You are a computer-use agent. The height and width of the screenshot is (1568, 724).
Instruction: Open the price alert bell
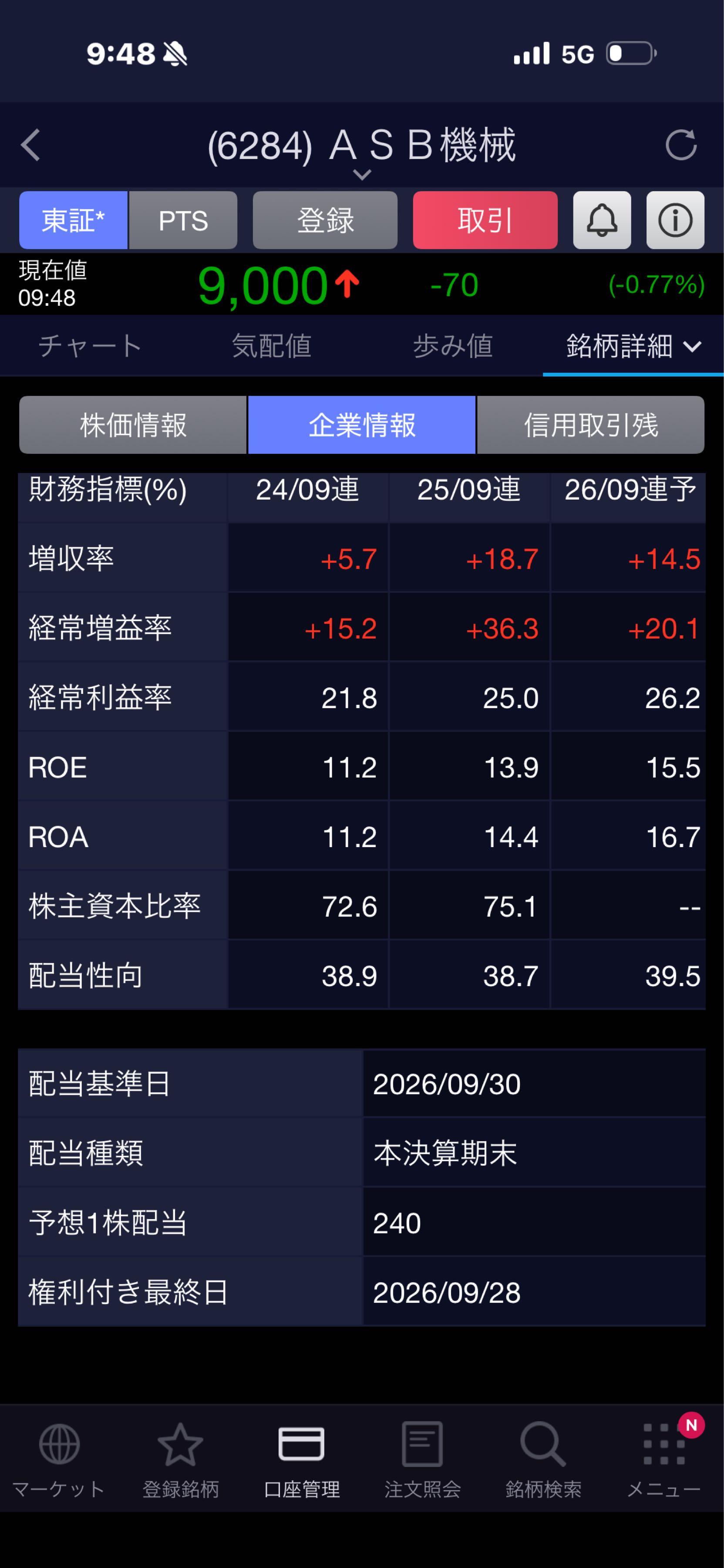coord(602,220)
